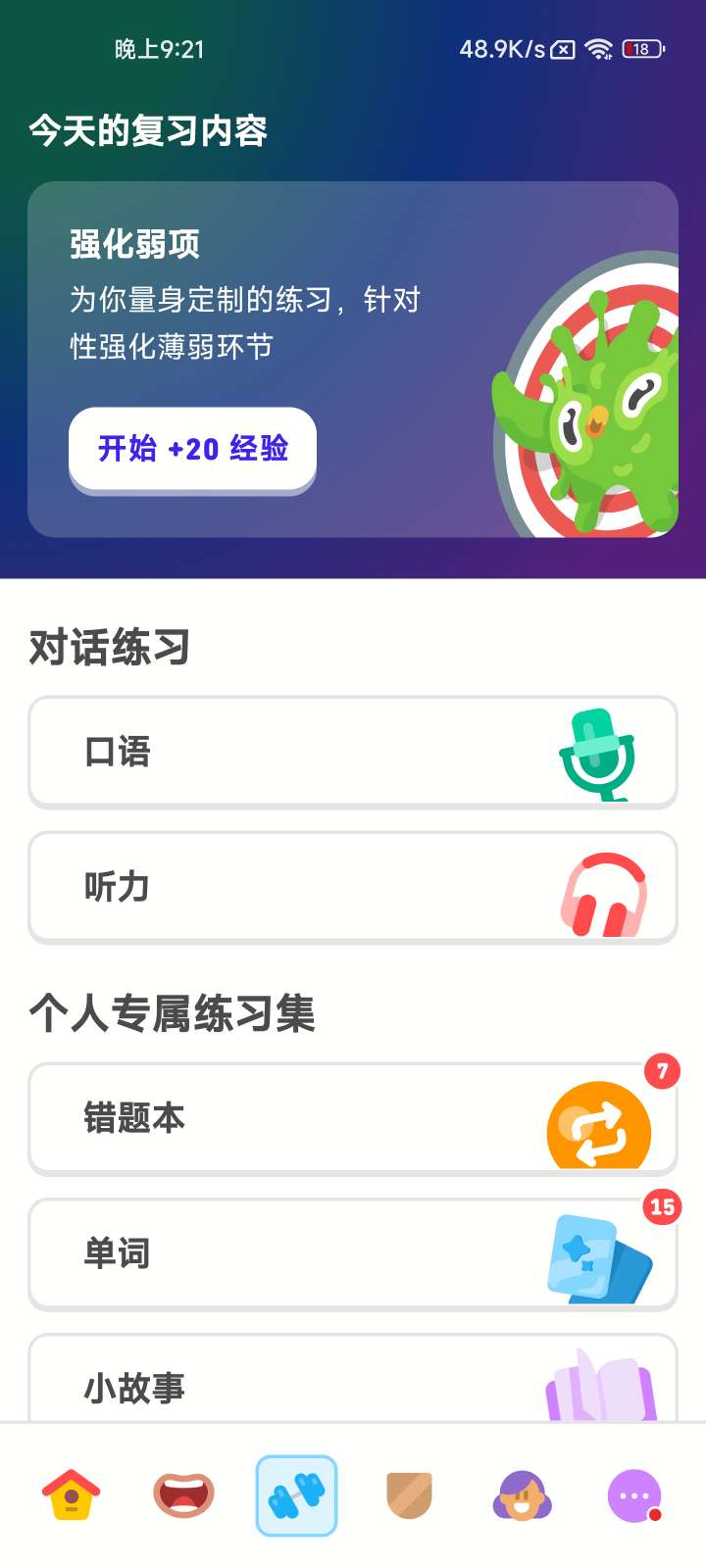Open the profile avatar tab

click(x=522, y=1495)
